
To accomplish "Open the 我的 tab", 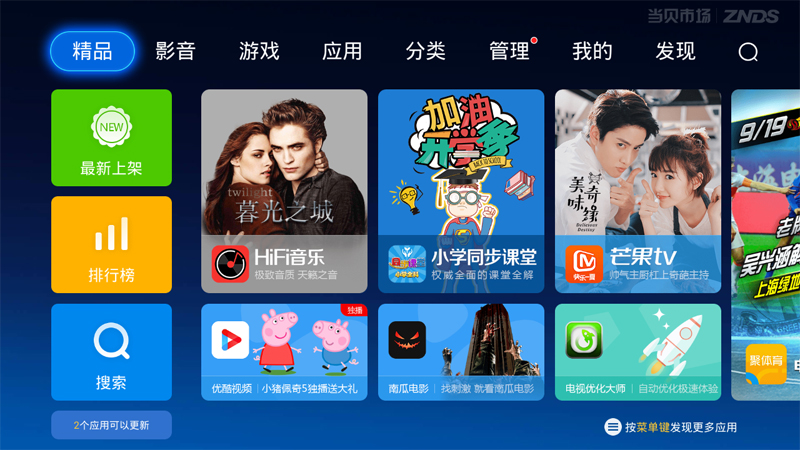I will (592, 51).
